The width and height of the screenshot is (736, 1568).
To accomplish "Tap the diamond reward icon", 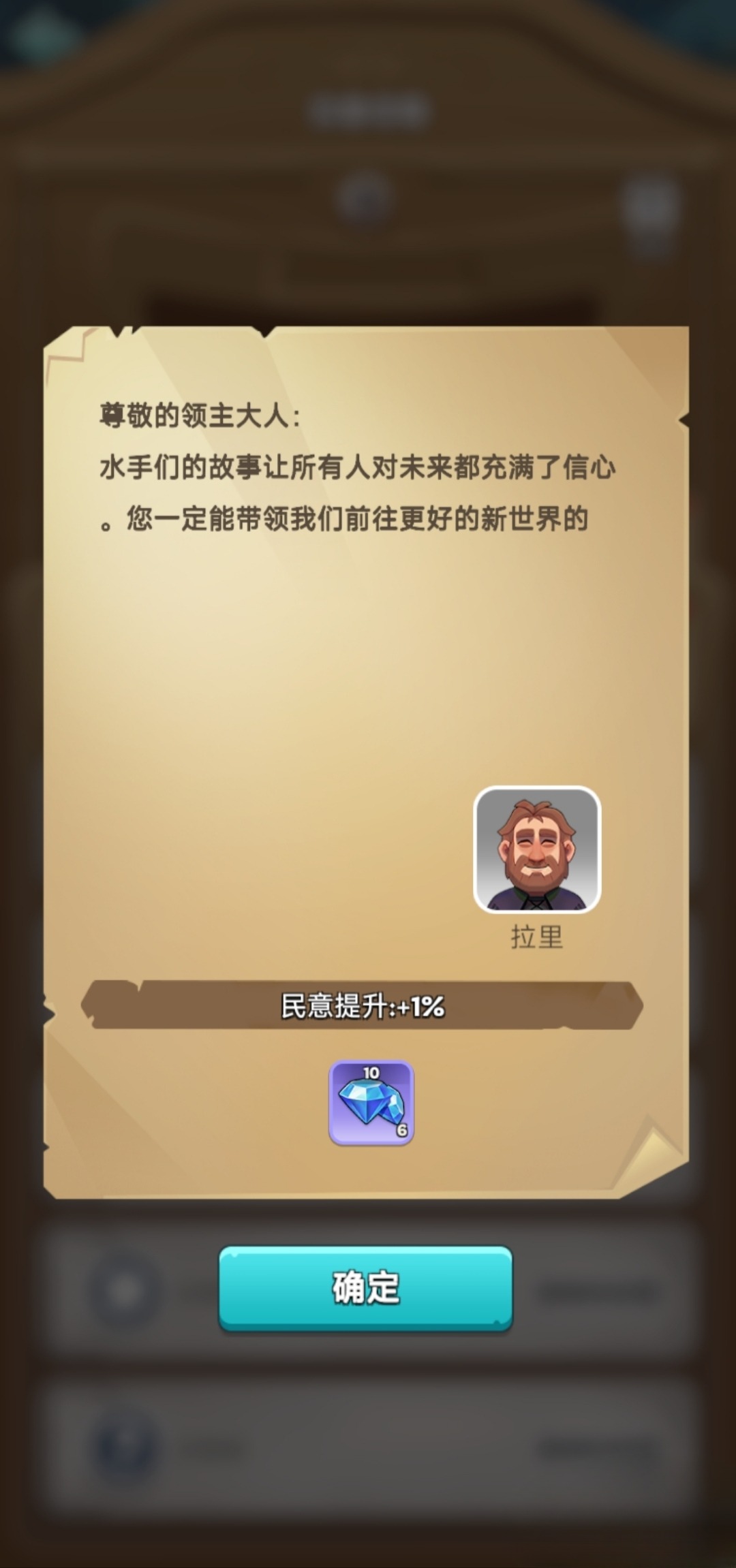I will click(371, 1102).
